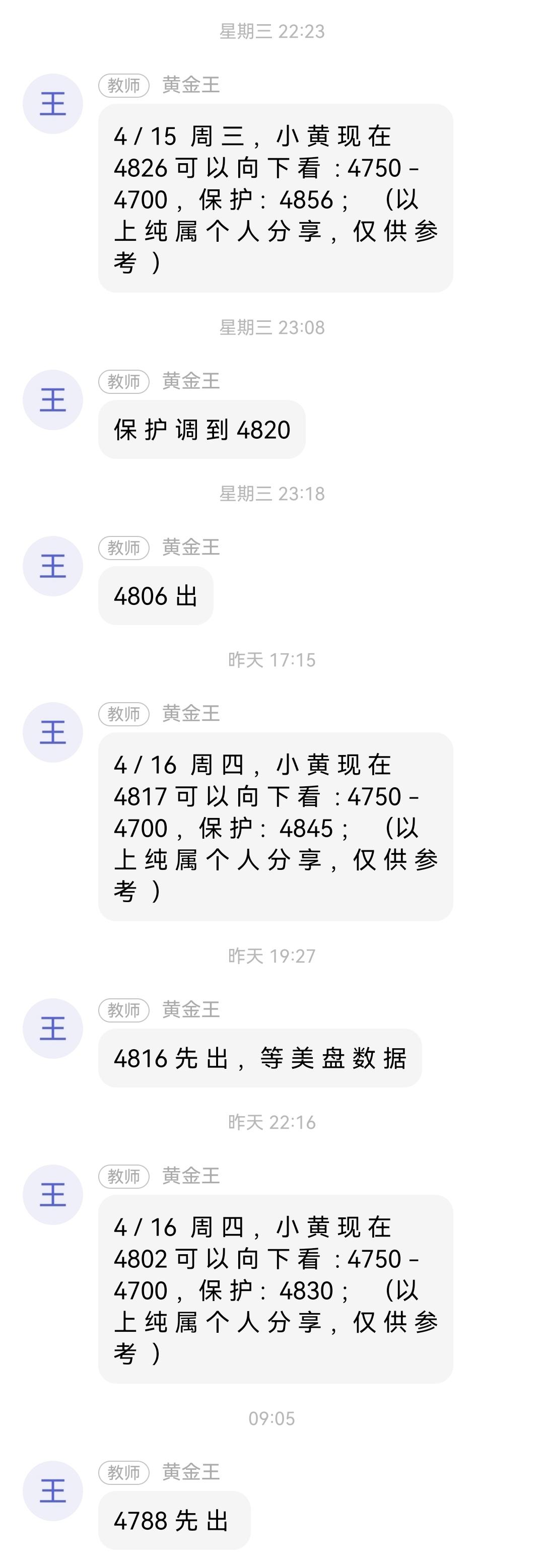Screen dimensions: 544x1568
Task: Open avatar beside yesterday 22:16 message
Action: 53,1195
